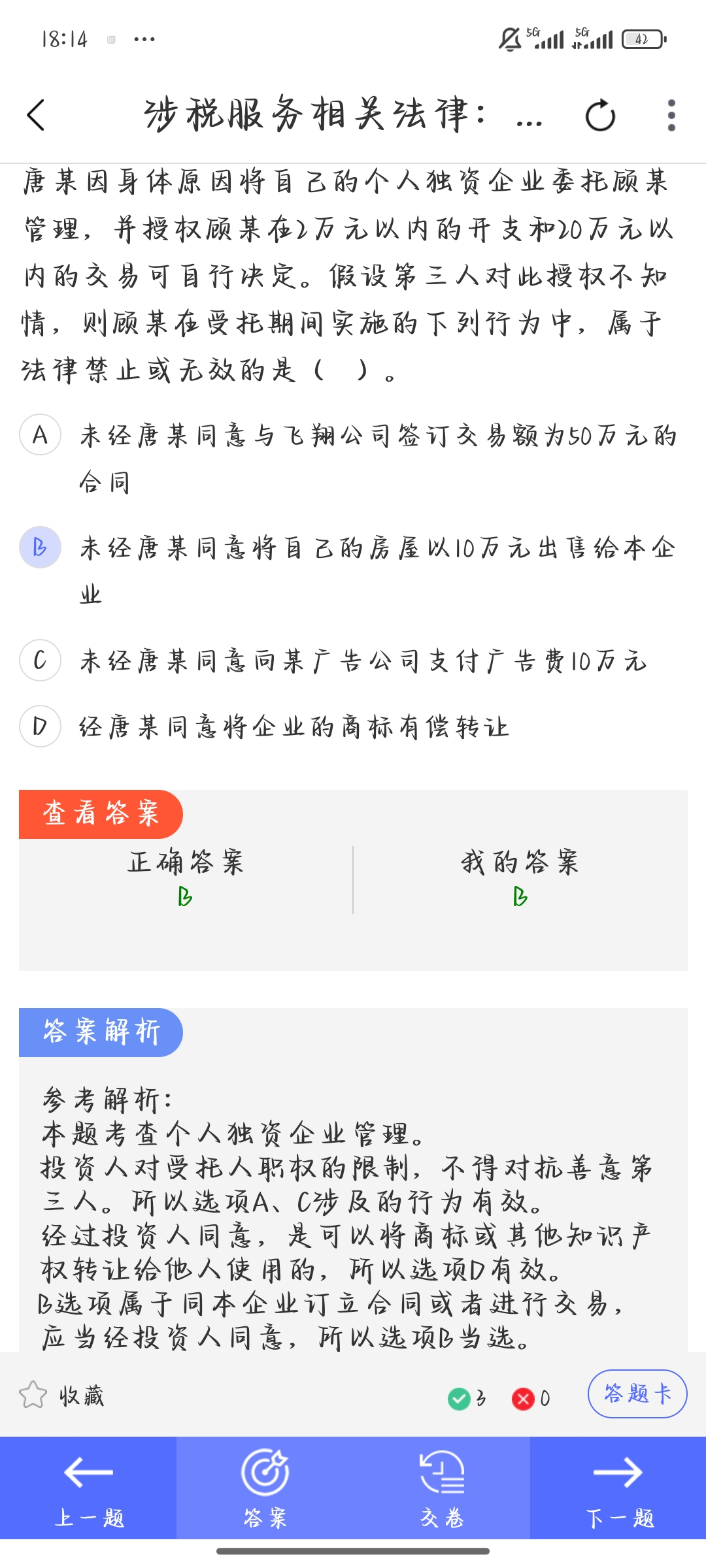Viewport: 706px width, 1568px height.
Task: Go to previous question 上一题
Action: [x=88, y=1488]
